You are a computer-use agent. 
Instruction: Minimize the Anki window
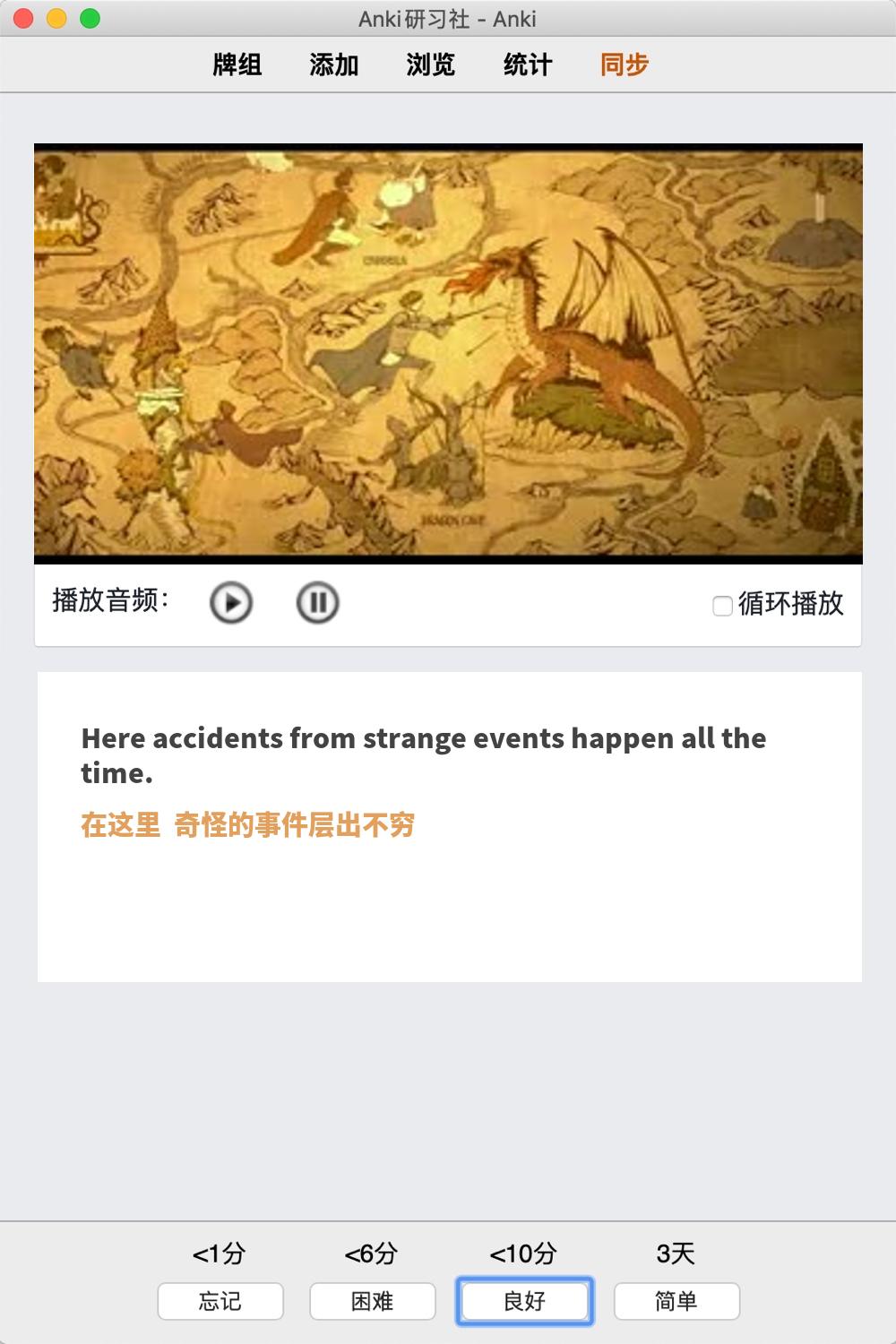[57, 18]
